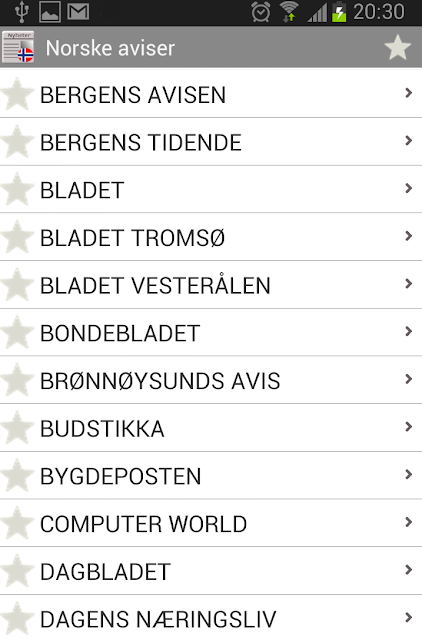Favorite BERGENS AVISEN with its star
Viewport: 422px width, 640px height.
point(17,94)
